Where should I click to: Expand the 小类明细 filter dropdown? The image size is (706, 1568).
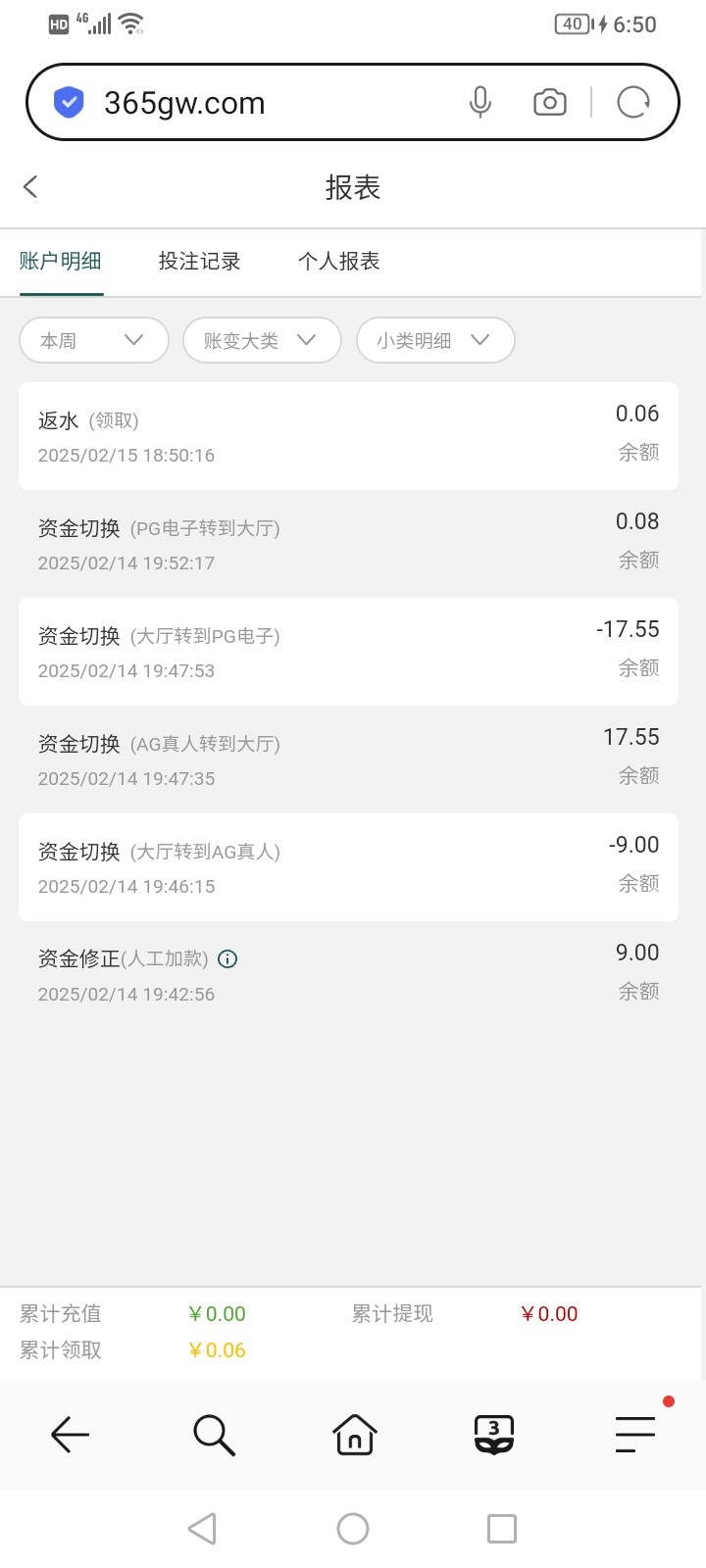tap(434, 341)
